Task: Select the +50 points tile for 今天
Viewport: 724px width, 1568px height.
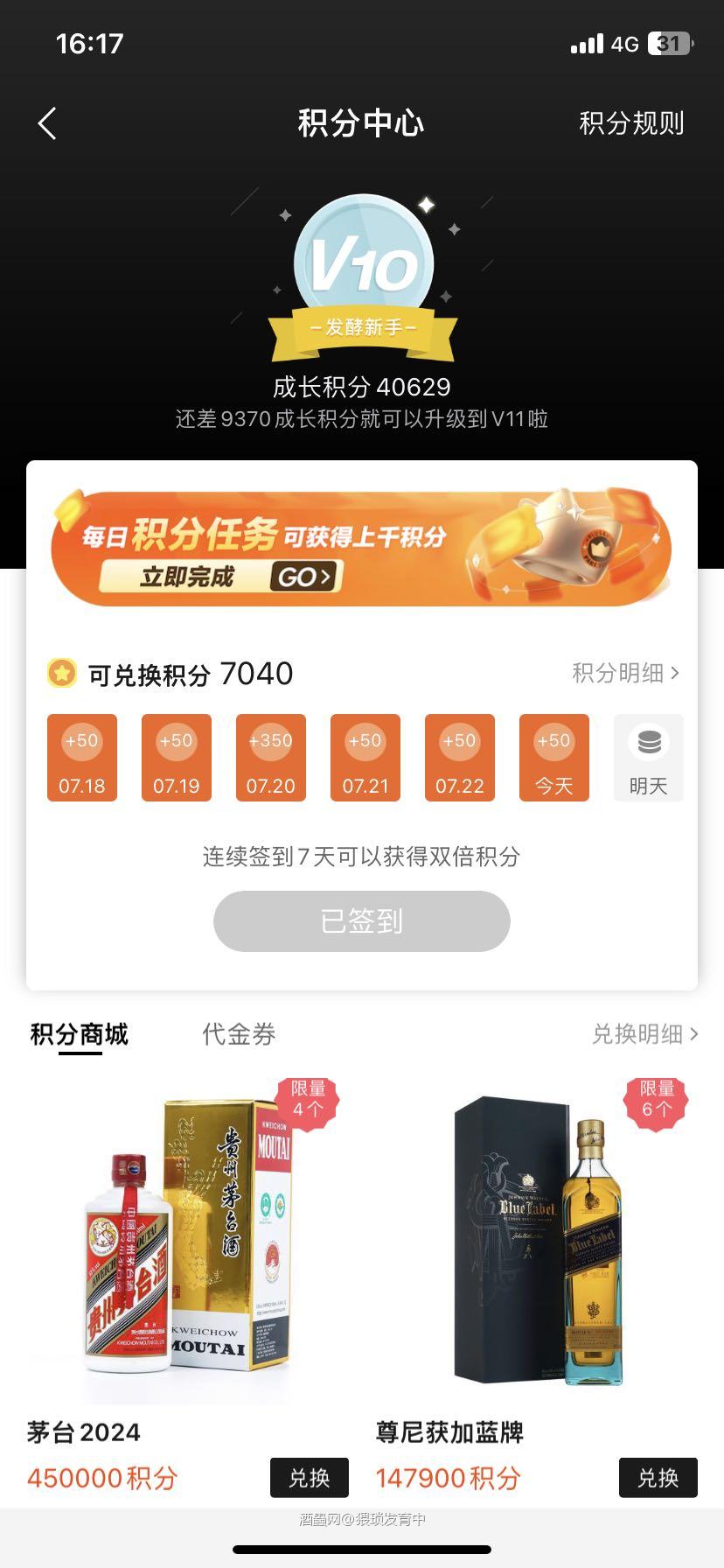Action: (553, 758)
